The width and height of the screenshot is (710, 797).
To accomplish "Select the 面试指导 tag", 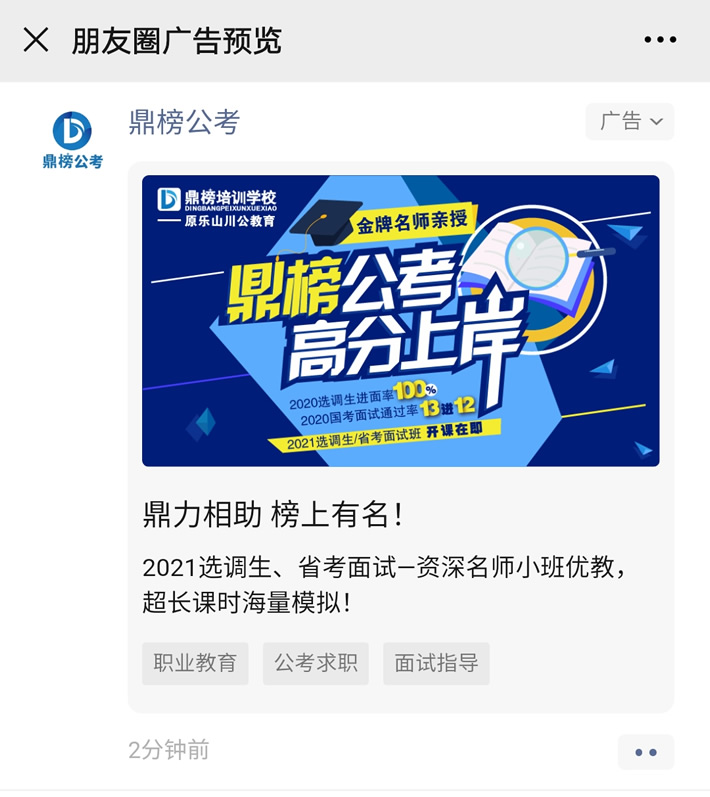I will 436,663.
